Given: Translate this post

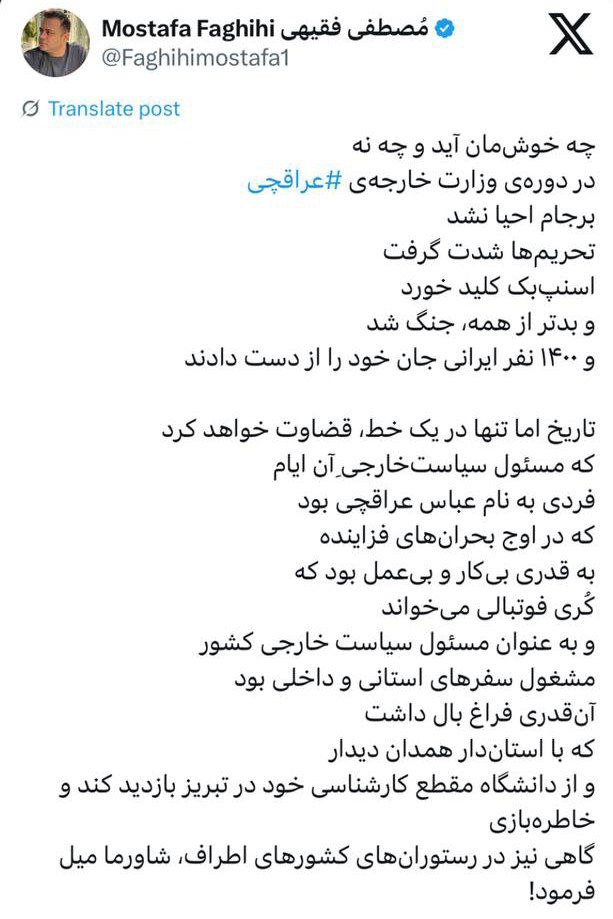Looking at the screenshot, I should point(114,108).
